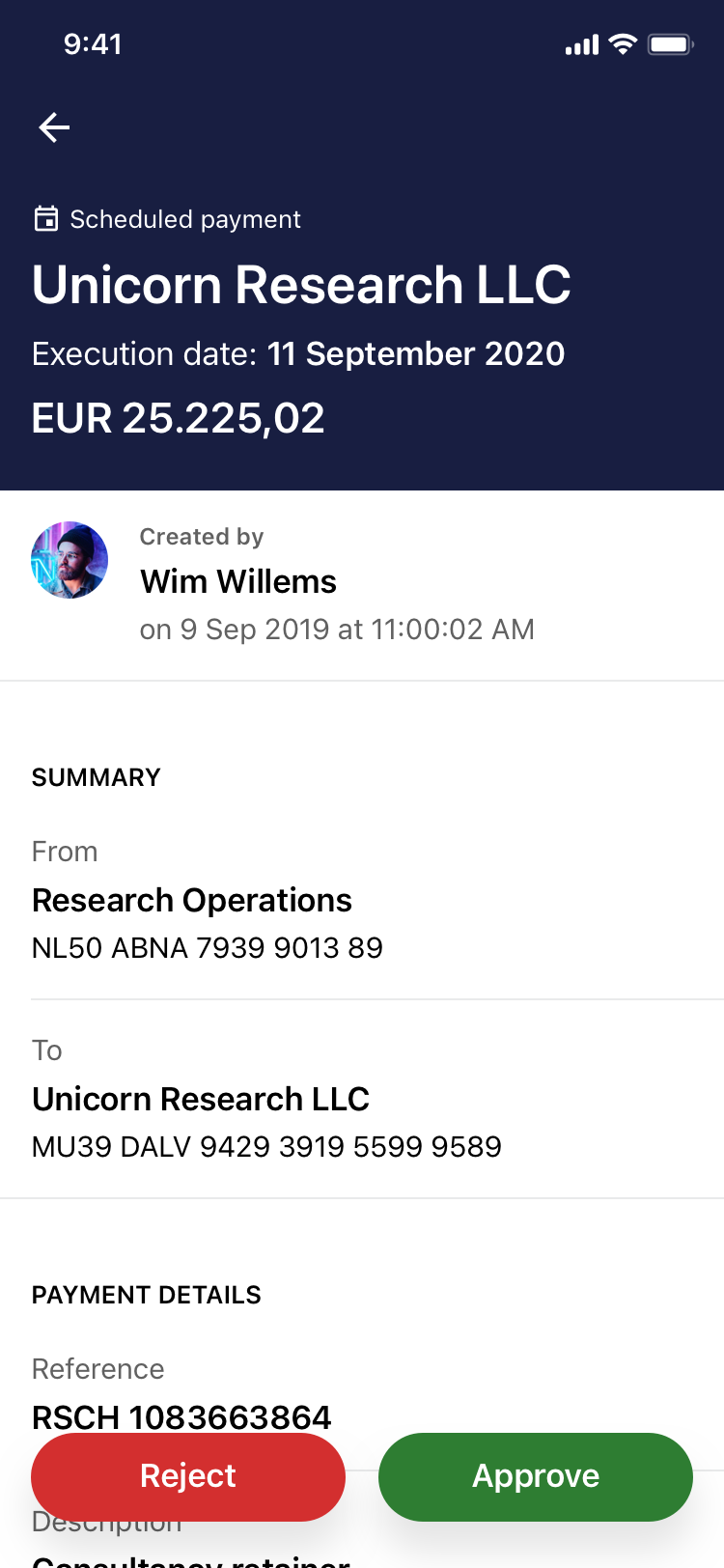724x1568 pixels.
Task: Go back using the arrow icon
Action: (x=54, y=127)
